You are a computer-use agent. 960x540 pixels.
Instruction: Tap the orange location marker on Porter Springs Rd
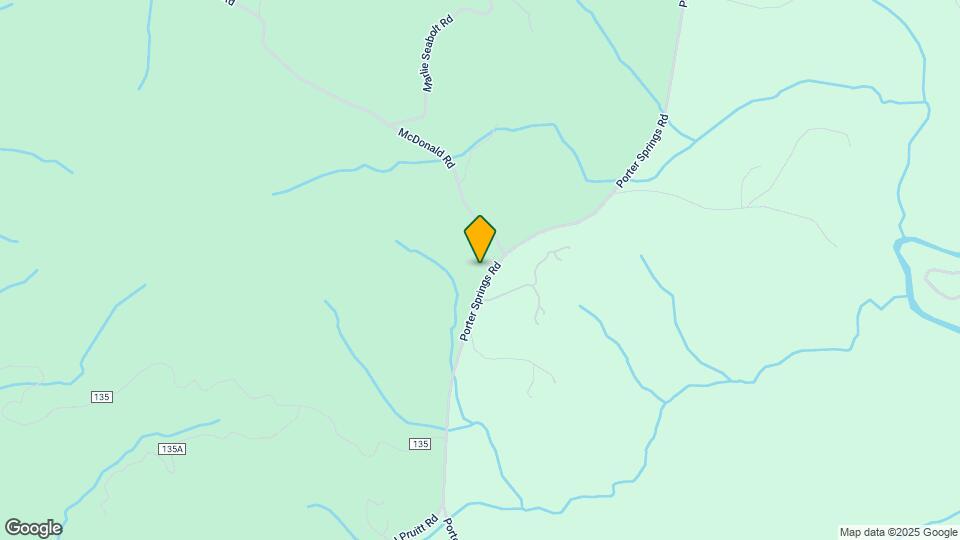tap(480, 238)
